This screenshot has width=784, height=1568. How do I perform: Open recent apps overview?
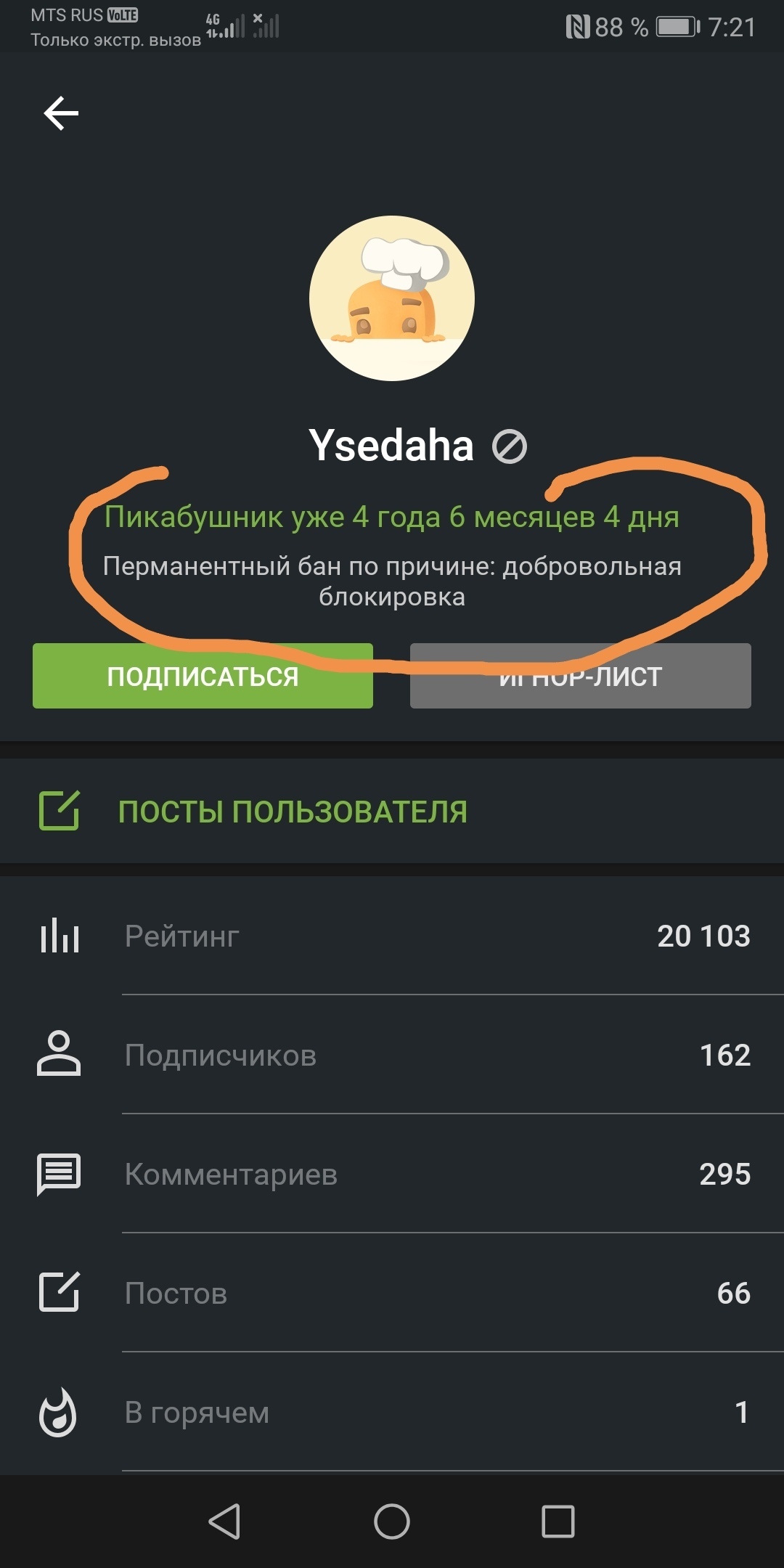coord(558,1521)
